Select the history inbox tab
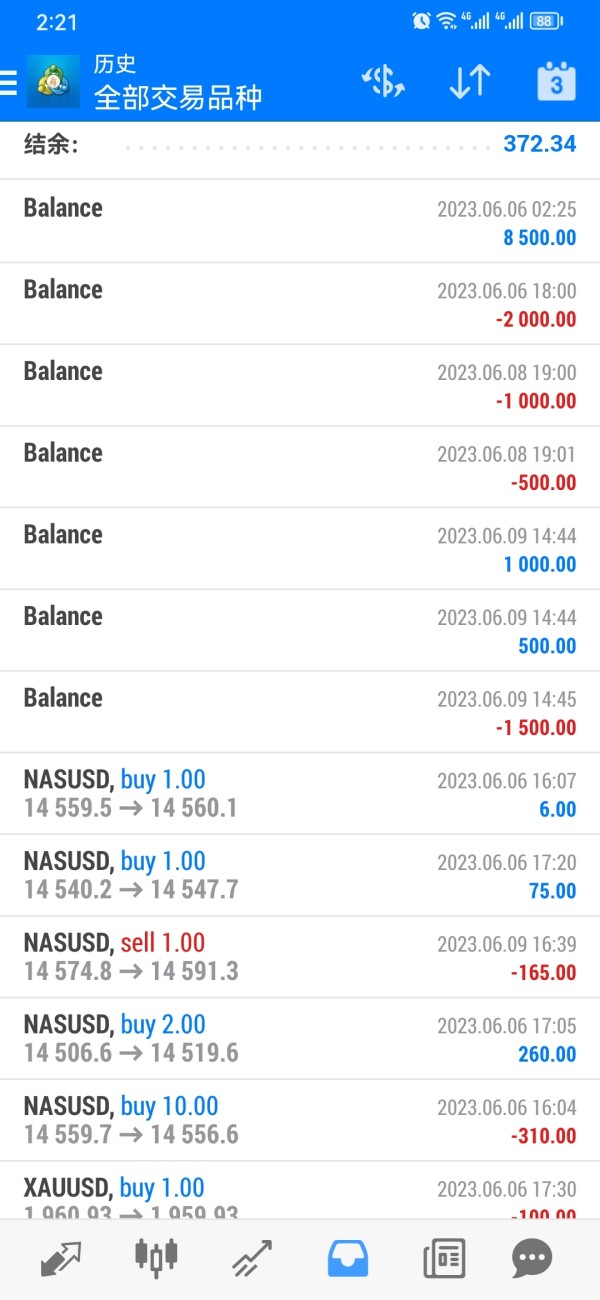This screenshot has width=600, height=1300. (347, 1258)
